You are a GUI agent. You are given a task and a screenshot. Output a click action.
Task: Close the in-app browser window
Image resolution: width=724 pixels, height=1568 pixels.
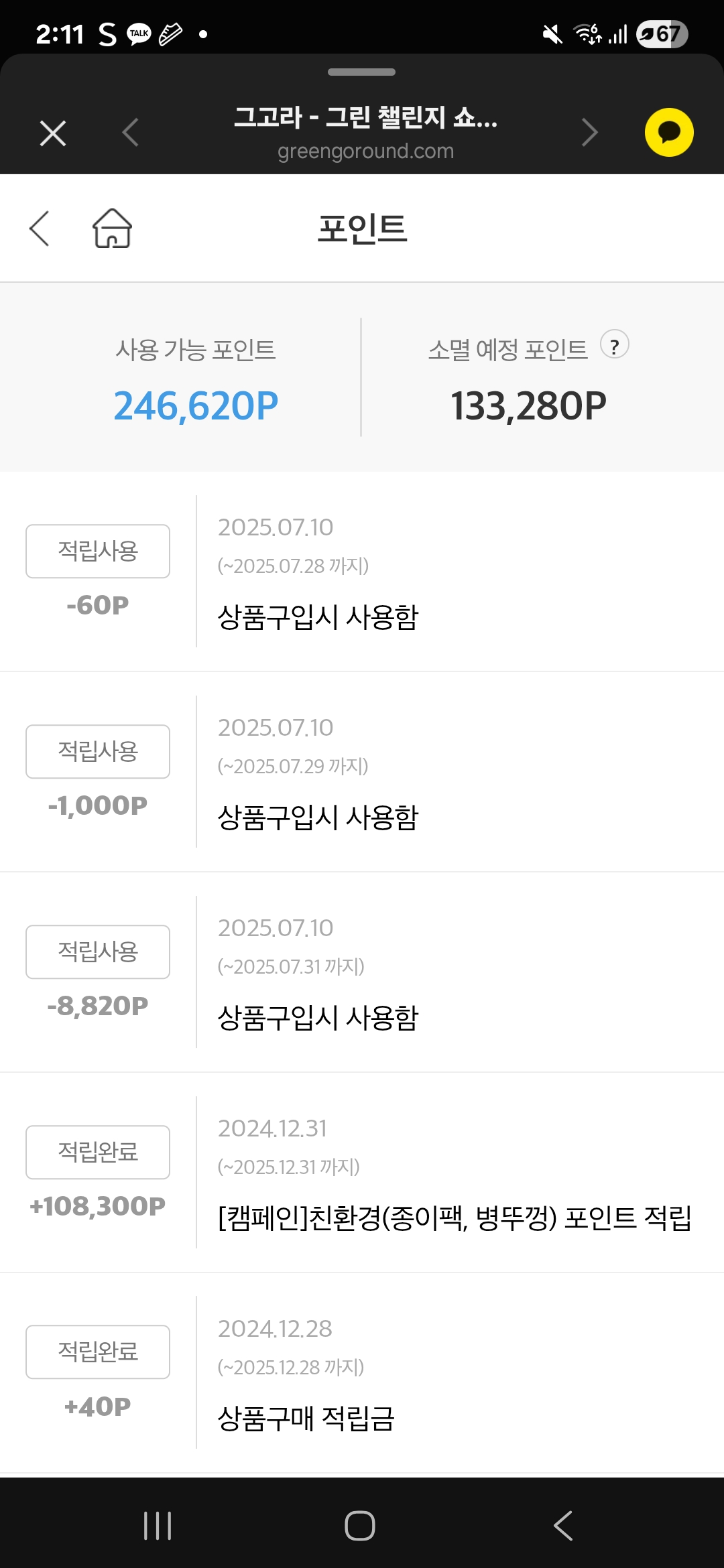pyautogui.click(x=53, y=133)
